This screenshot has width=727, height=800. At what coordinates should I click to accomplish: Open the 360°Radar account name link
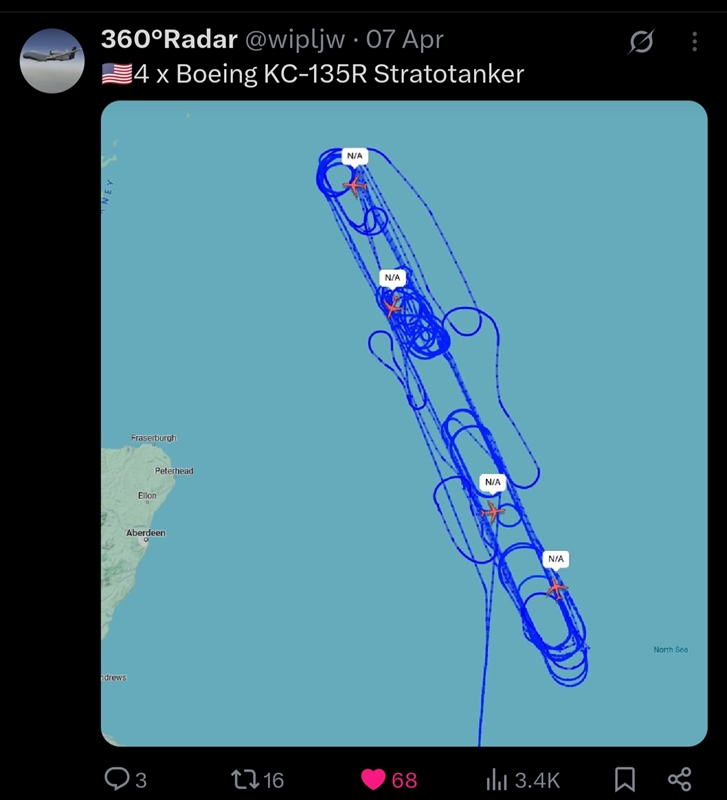click(x=169, y=40)
